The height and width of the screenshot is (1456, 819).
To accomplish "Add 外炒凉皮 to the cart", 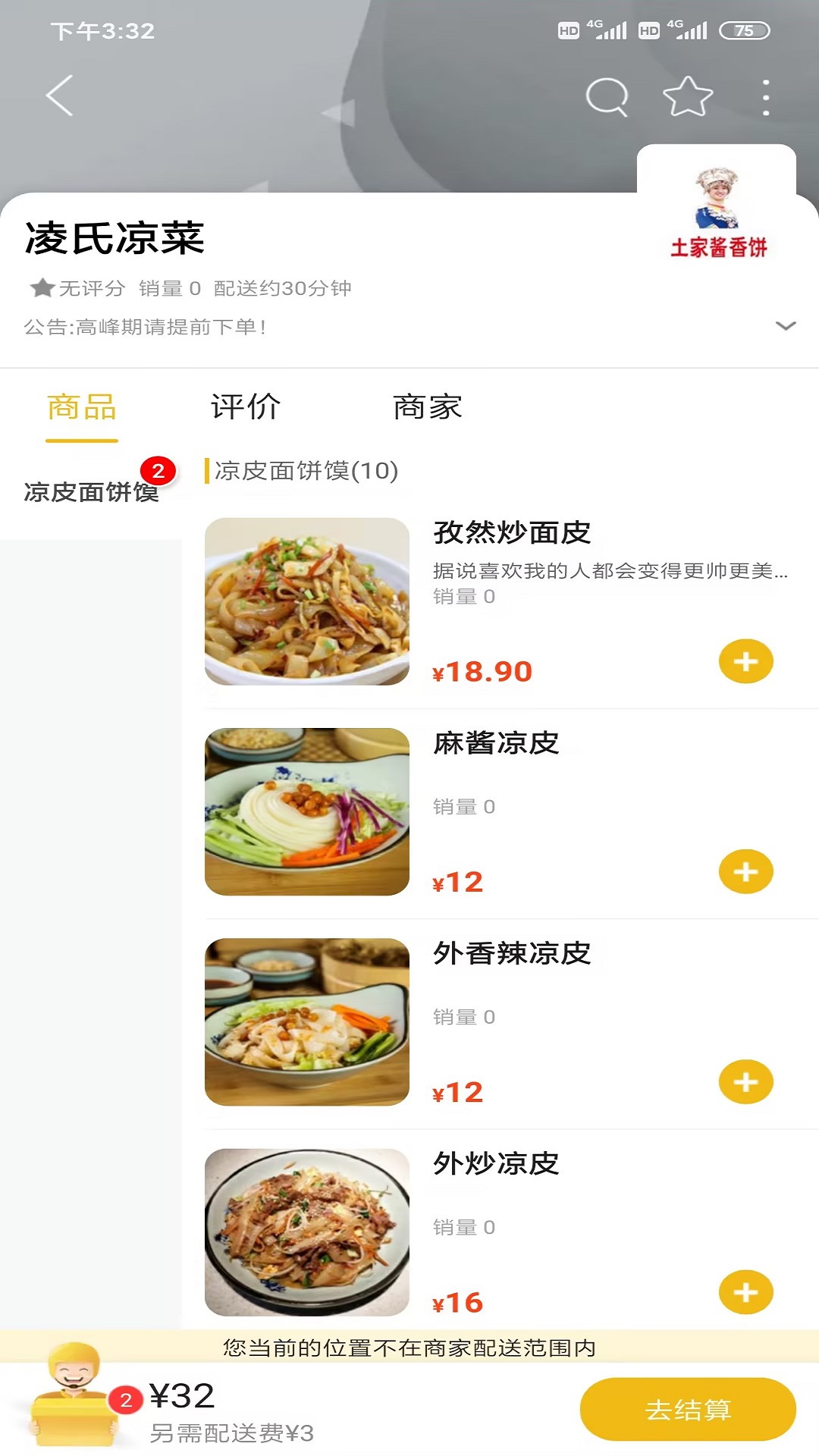I will (745, 1291).
